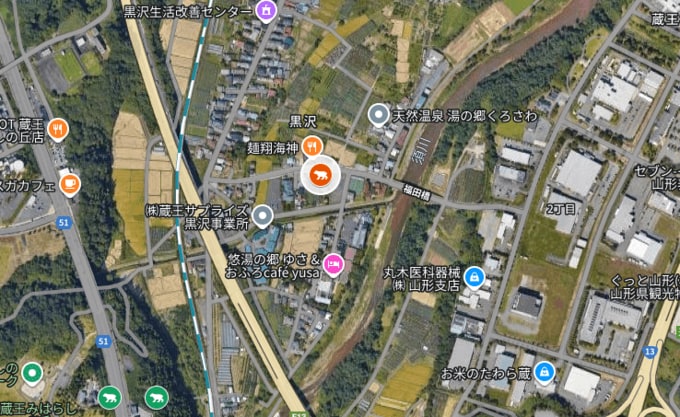Open the 麺翔海神 restaurant pin

coord(313,147)
